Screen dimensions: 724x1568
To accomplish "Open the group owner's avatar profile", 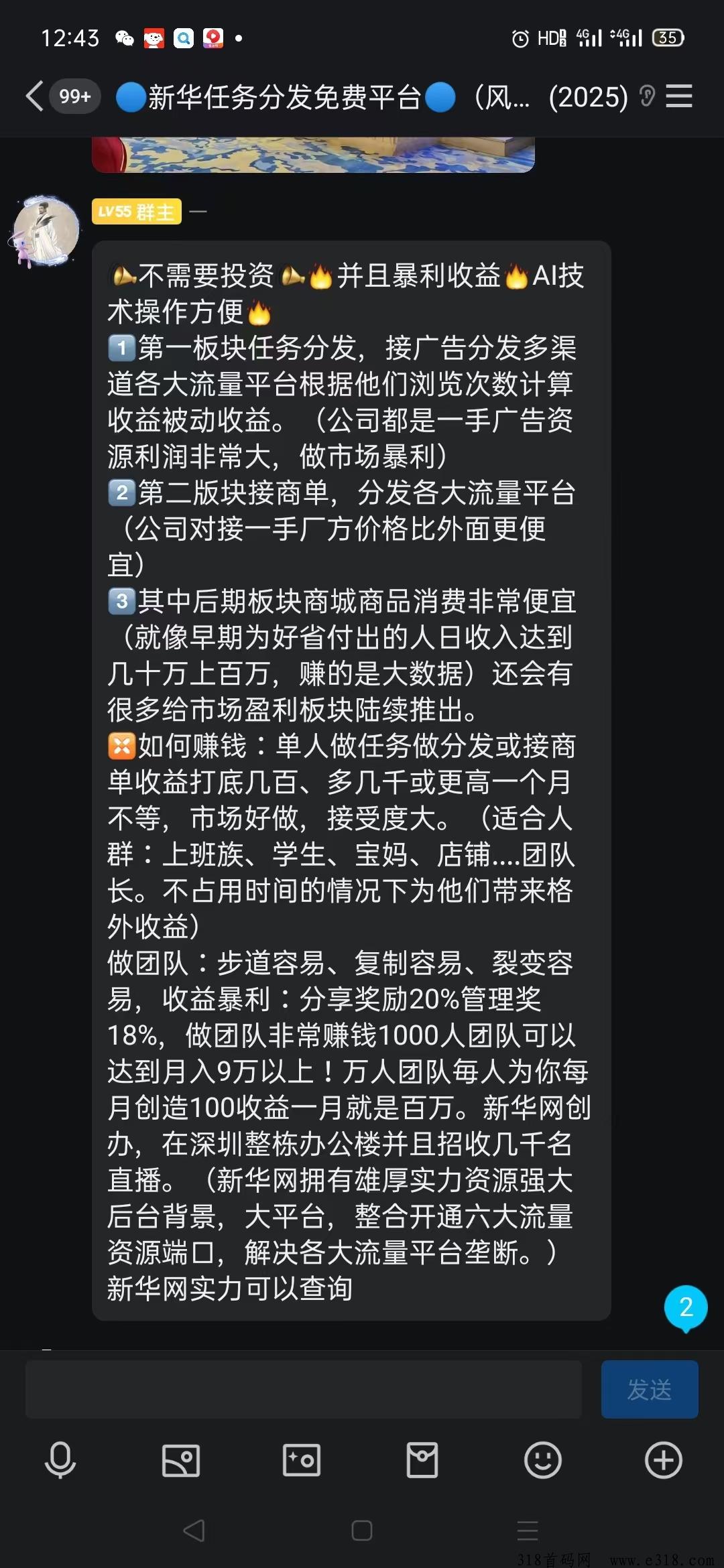I will point(46,232).
